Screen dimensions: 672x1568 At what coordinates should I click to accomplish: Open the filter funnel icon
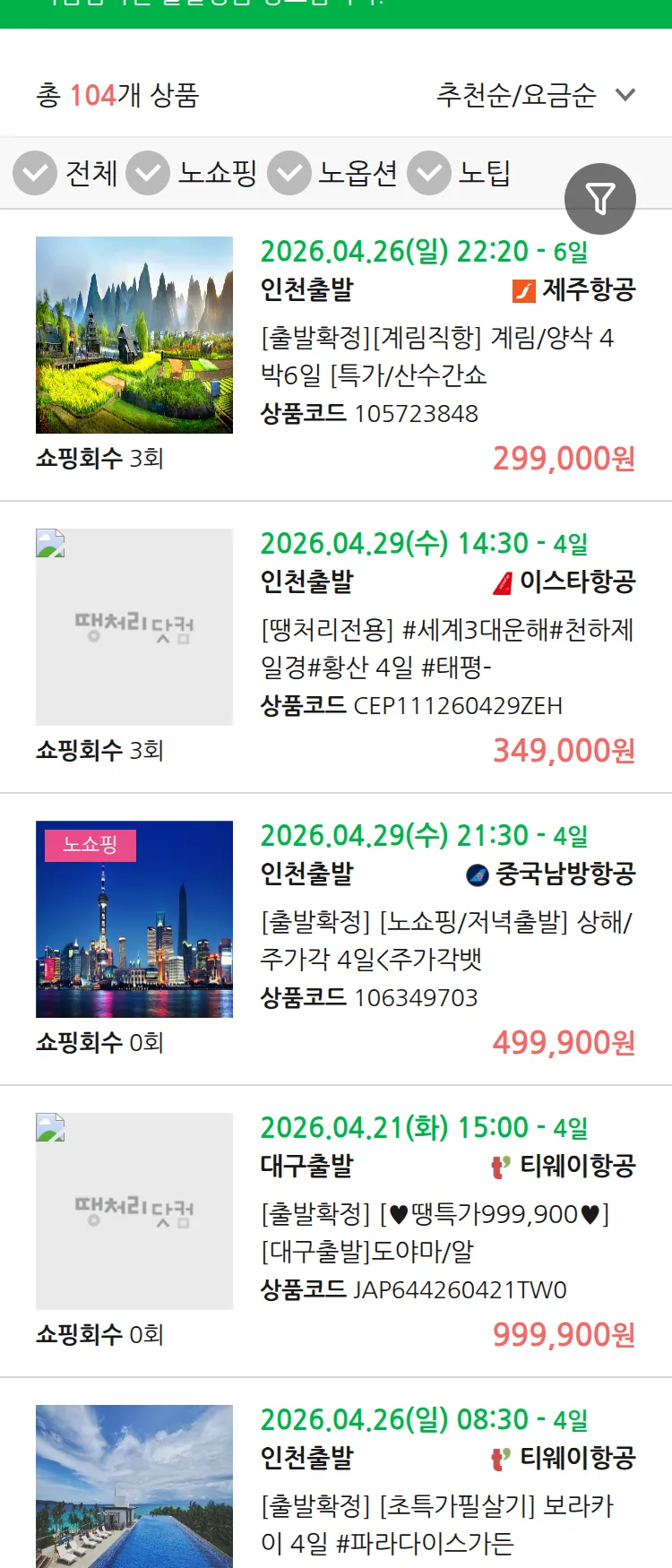tap(600, 198)
